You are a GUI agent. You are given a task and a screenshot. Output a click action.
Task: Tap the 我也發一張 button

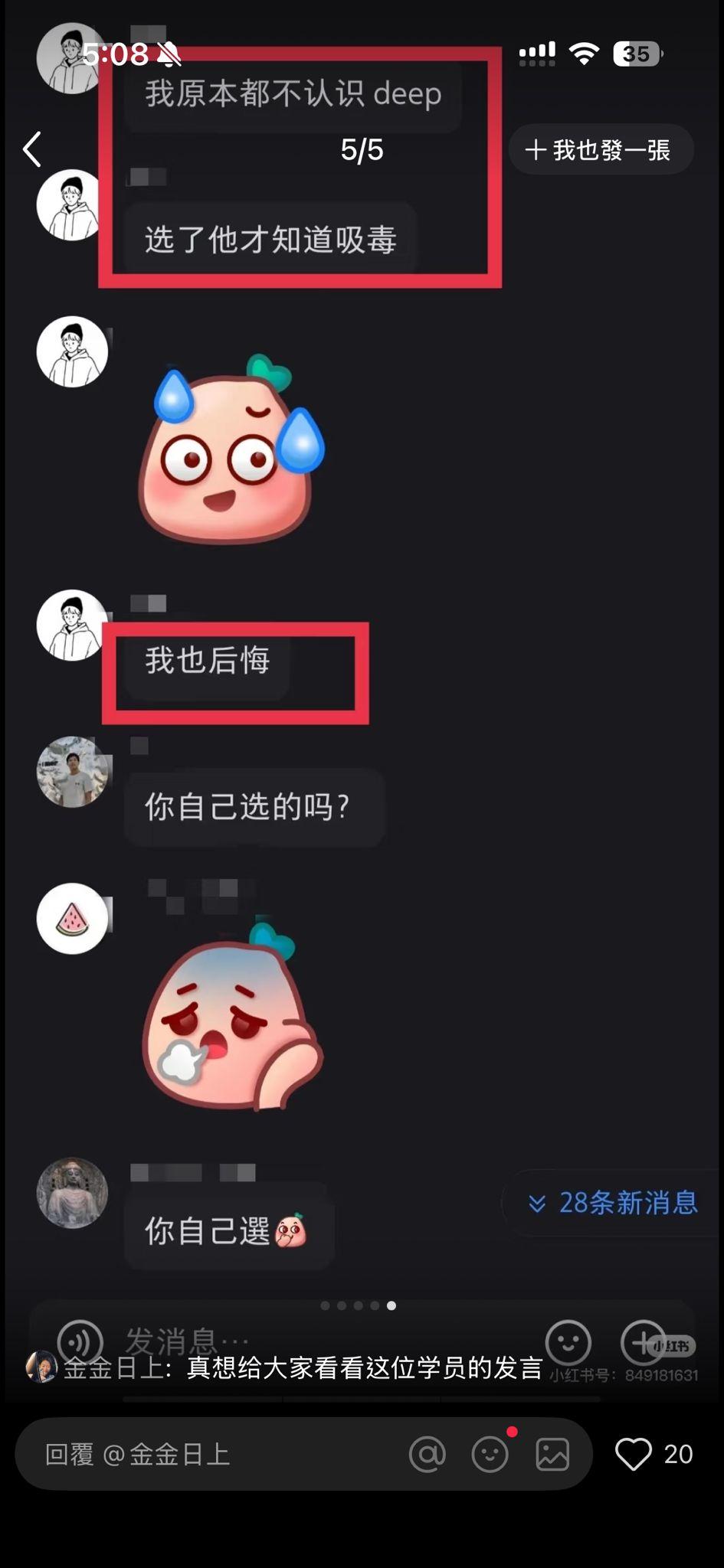tap(601, 150)
